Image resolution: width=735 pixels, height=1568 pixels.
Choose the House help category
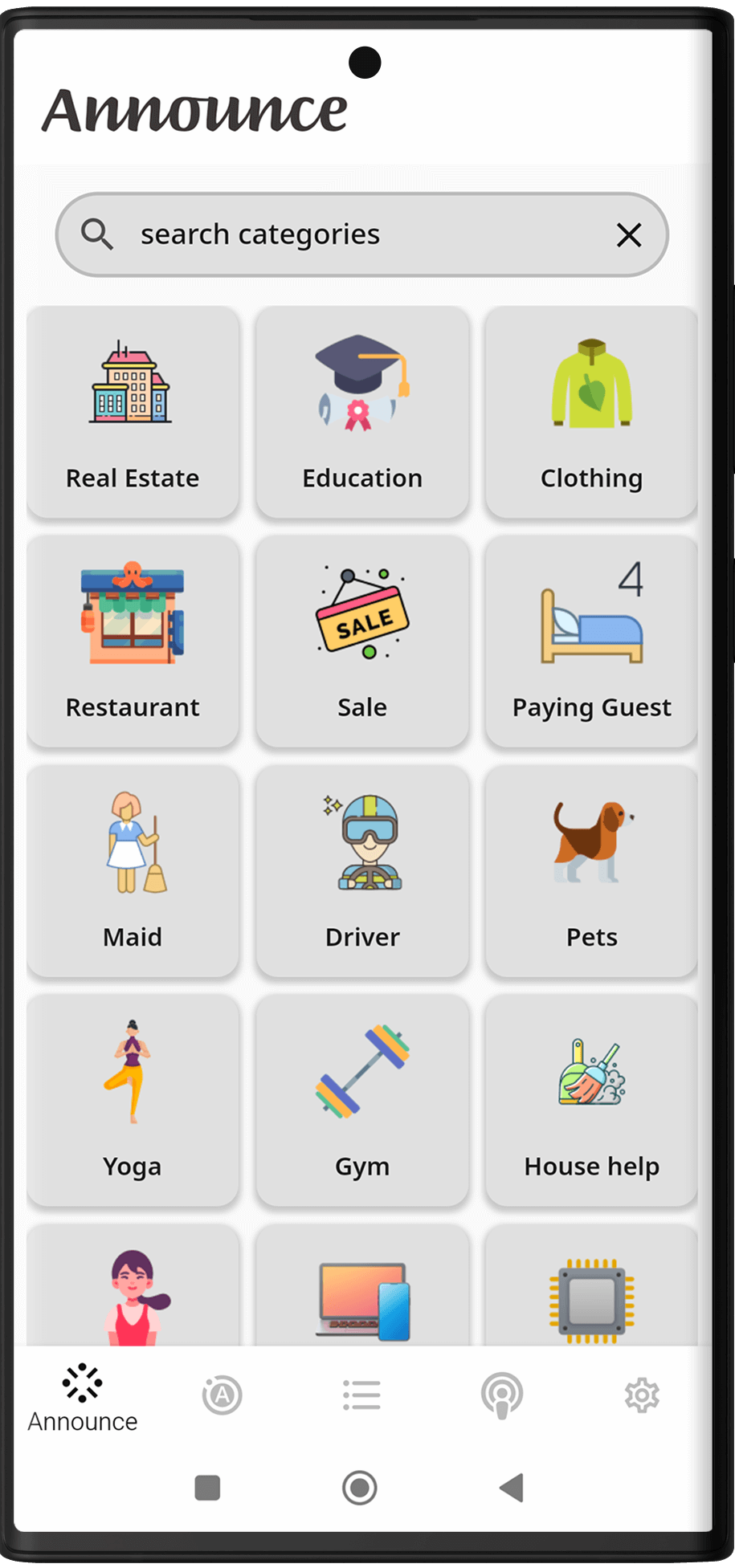591,1101
